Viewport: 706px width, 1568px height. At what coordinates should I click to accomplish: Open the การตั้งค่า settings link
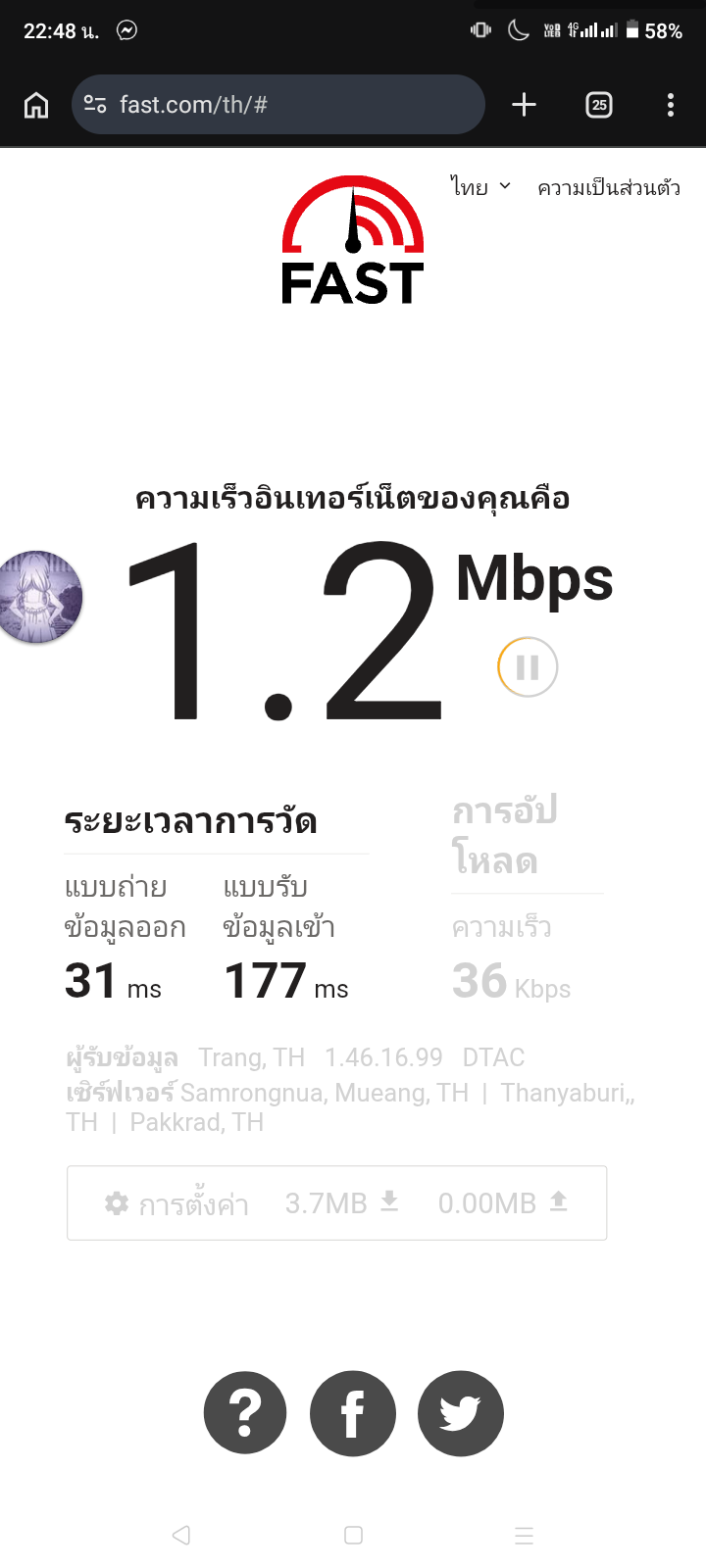pyautogui.click(x=177, y=1203)
